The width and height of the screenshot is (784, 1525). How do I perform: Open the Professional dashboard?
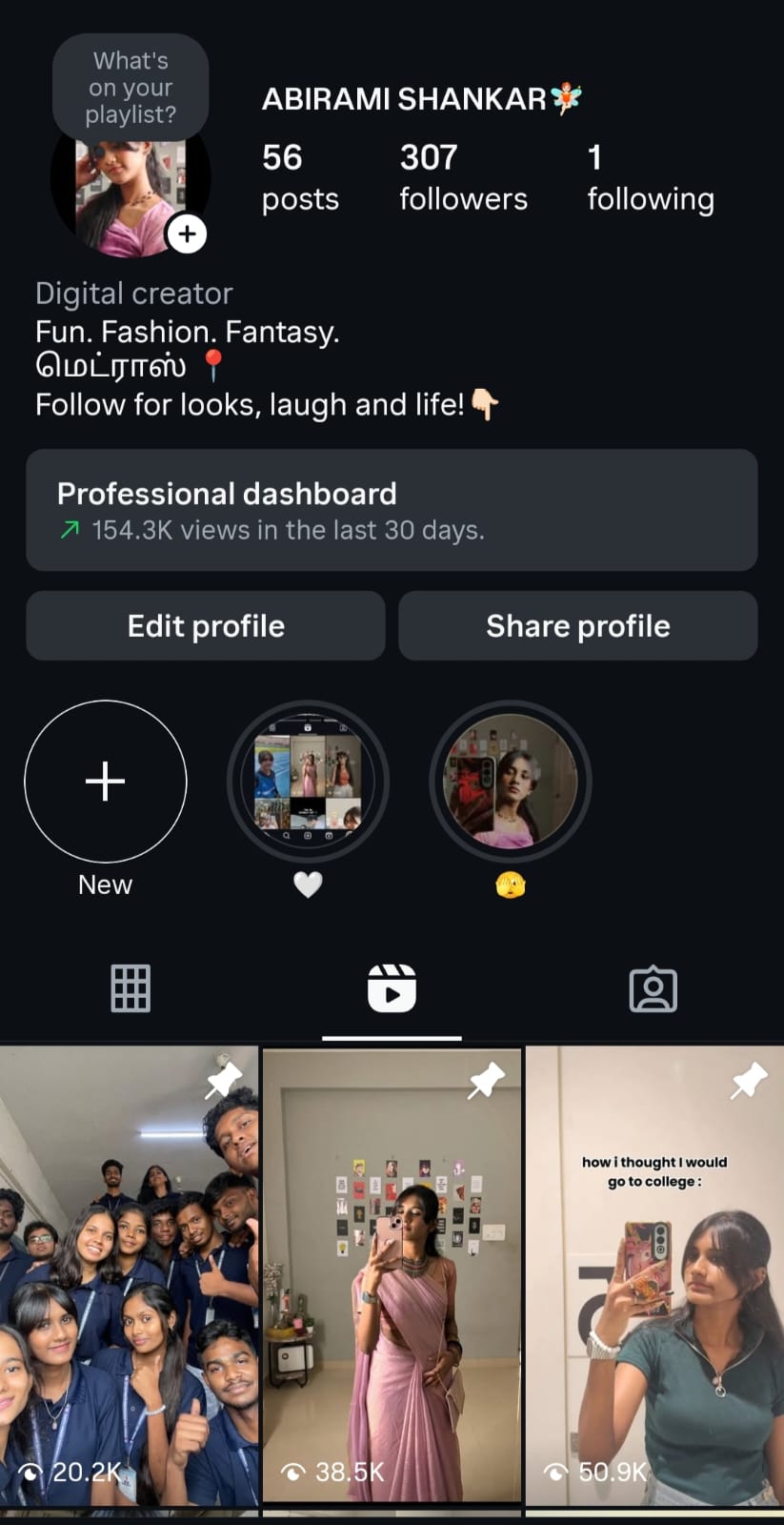pyautogui.click(x=392, y=510)
